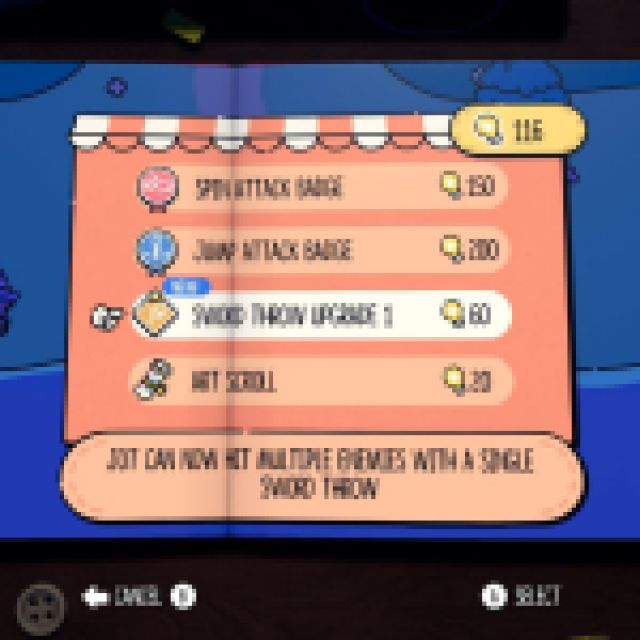
Task: Open the Art Scroll shop item
Action: [x=320, y=381]
